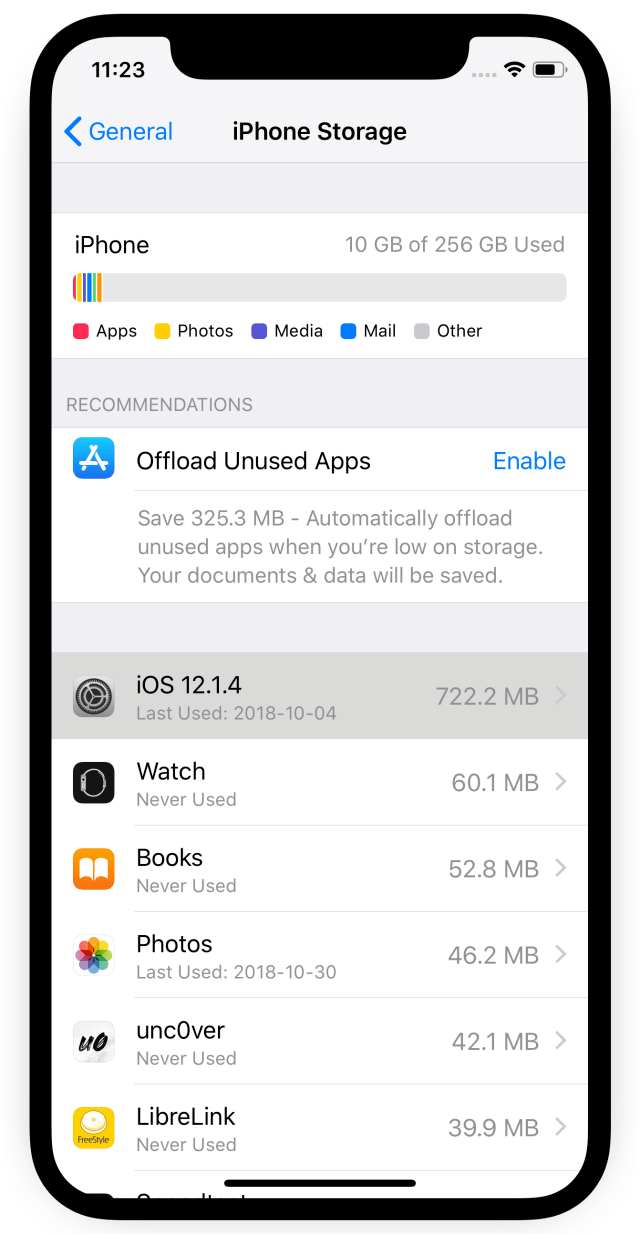
Task: Open Photos storage details
Action: click(x=320, y=955)
